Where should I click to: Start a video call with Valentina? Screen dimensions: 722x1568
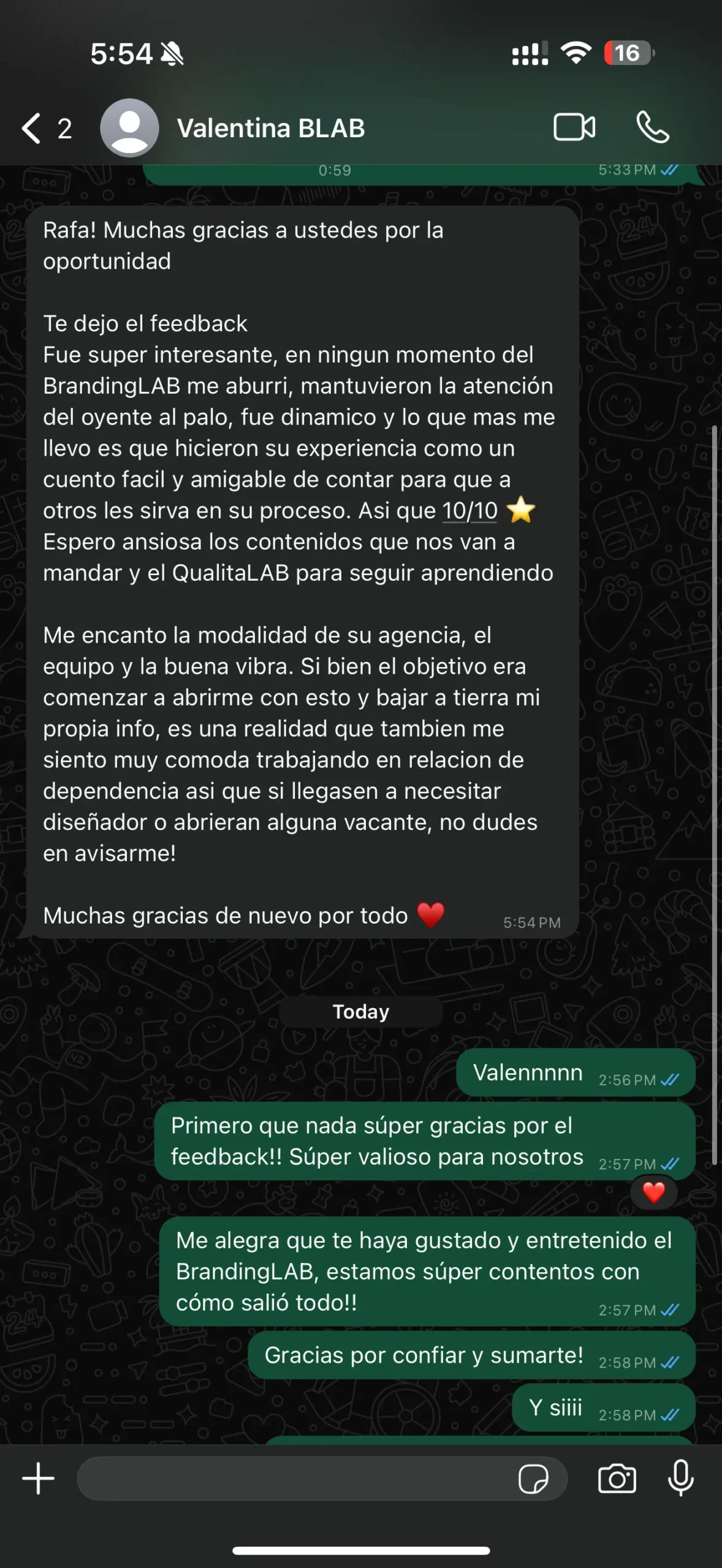pos(574,127)
